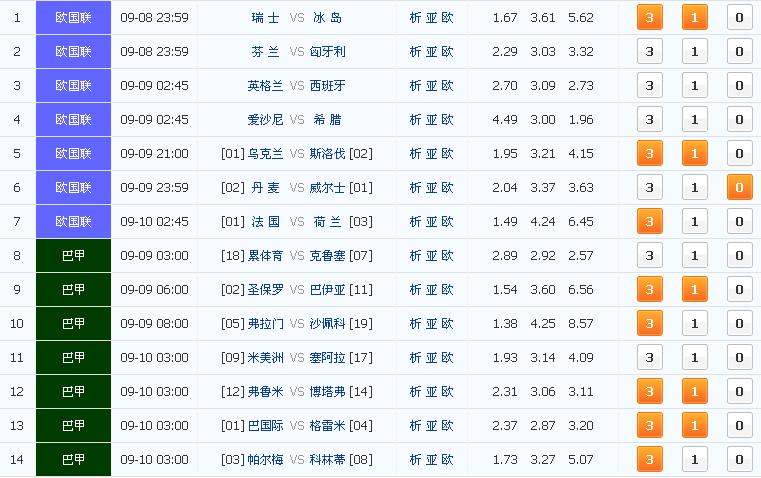Select 0 for 巴国际 vs 格雷米
Screen dimensions: 761x478
[x=739, y=426]
